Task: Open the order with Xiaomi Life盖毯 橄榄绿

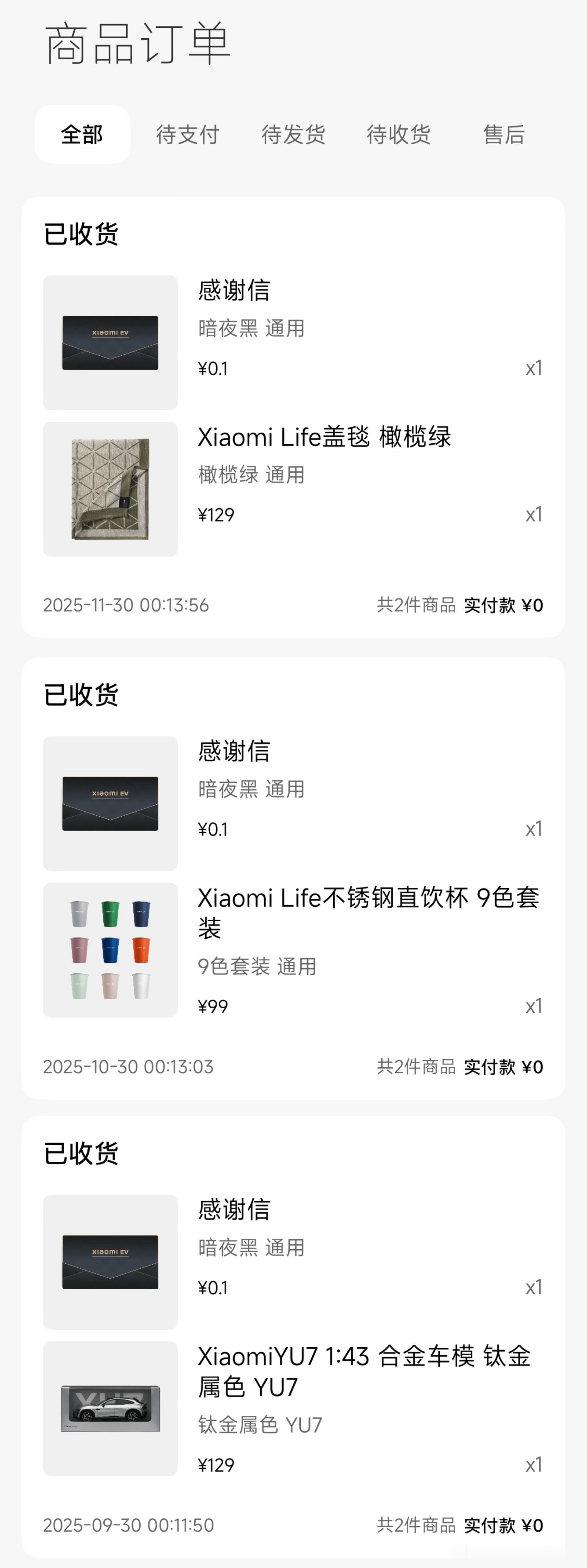Action: (293, 417)
